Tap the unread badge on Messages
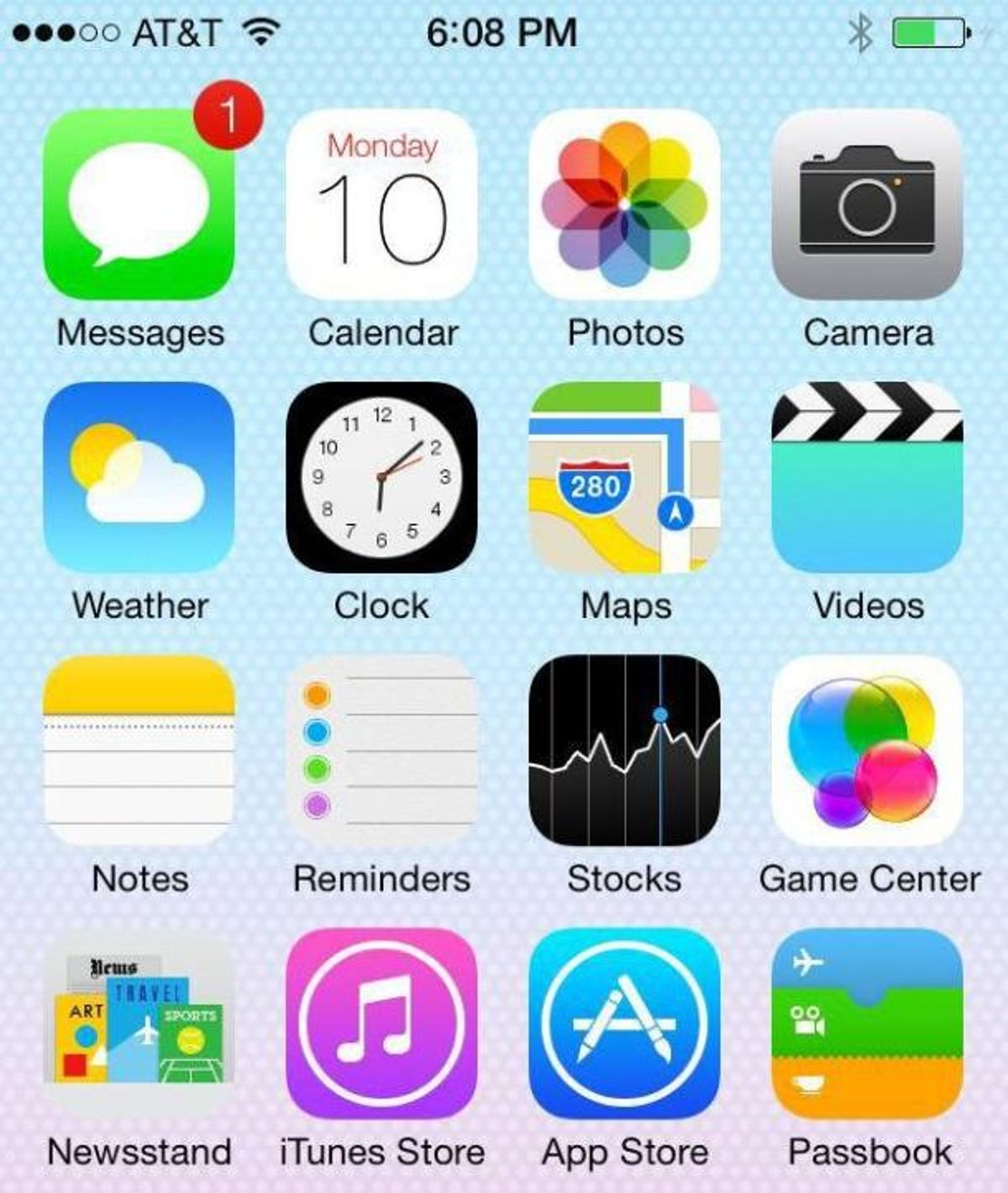Viewport: 1008px width, 1193px height. coord(228,115)
